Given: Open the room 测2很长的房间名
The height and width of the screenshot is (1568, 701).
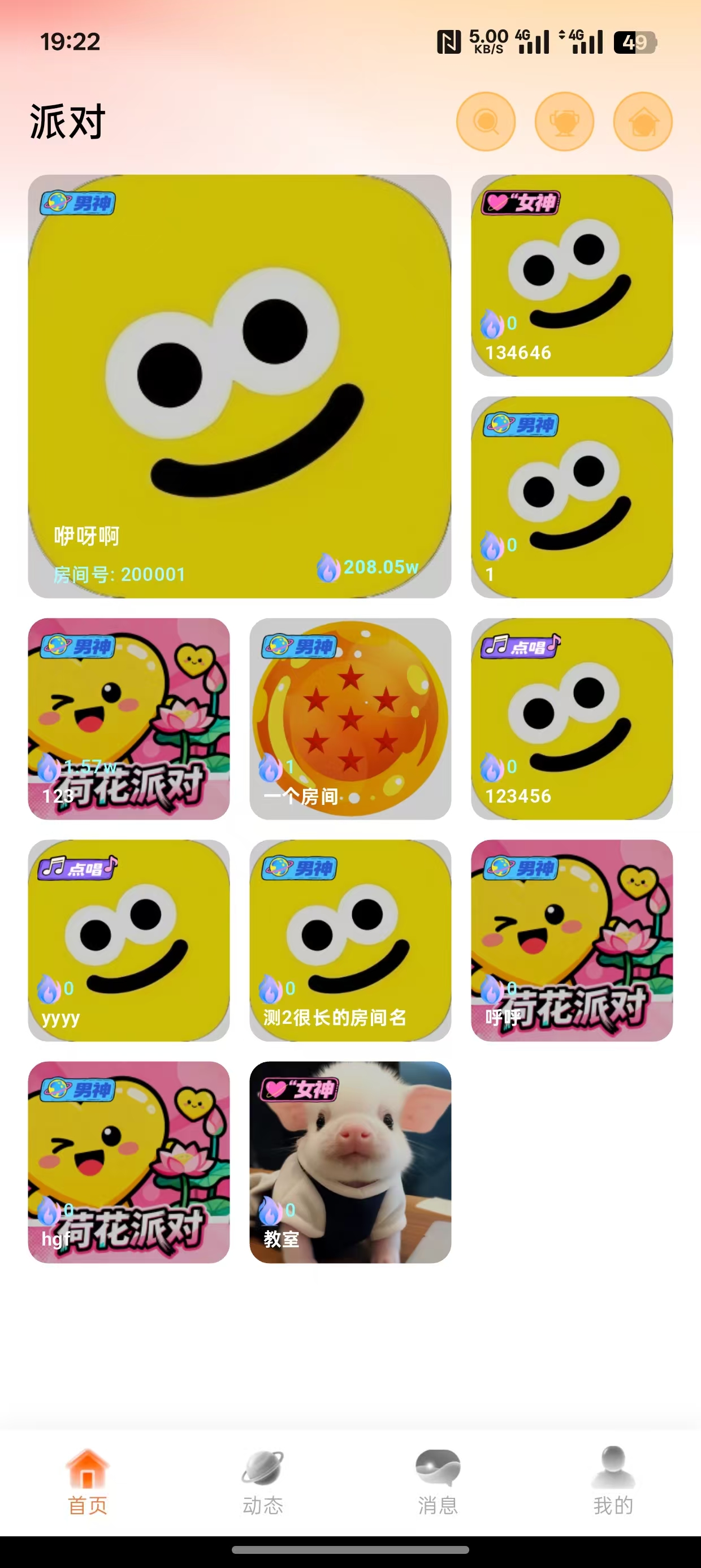Looking at the screenshot, I should [x=350, y=941].
